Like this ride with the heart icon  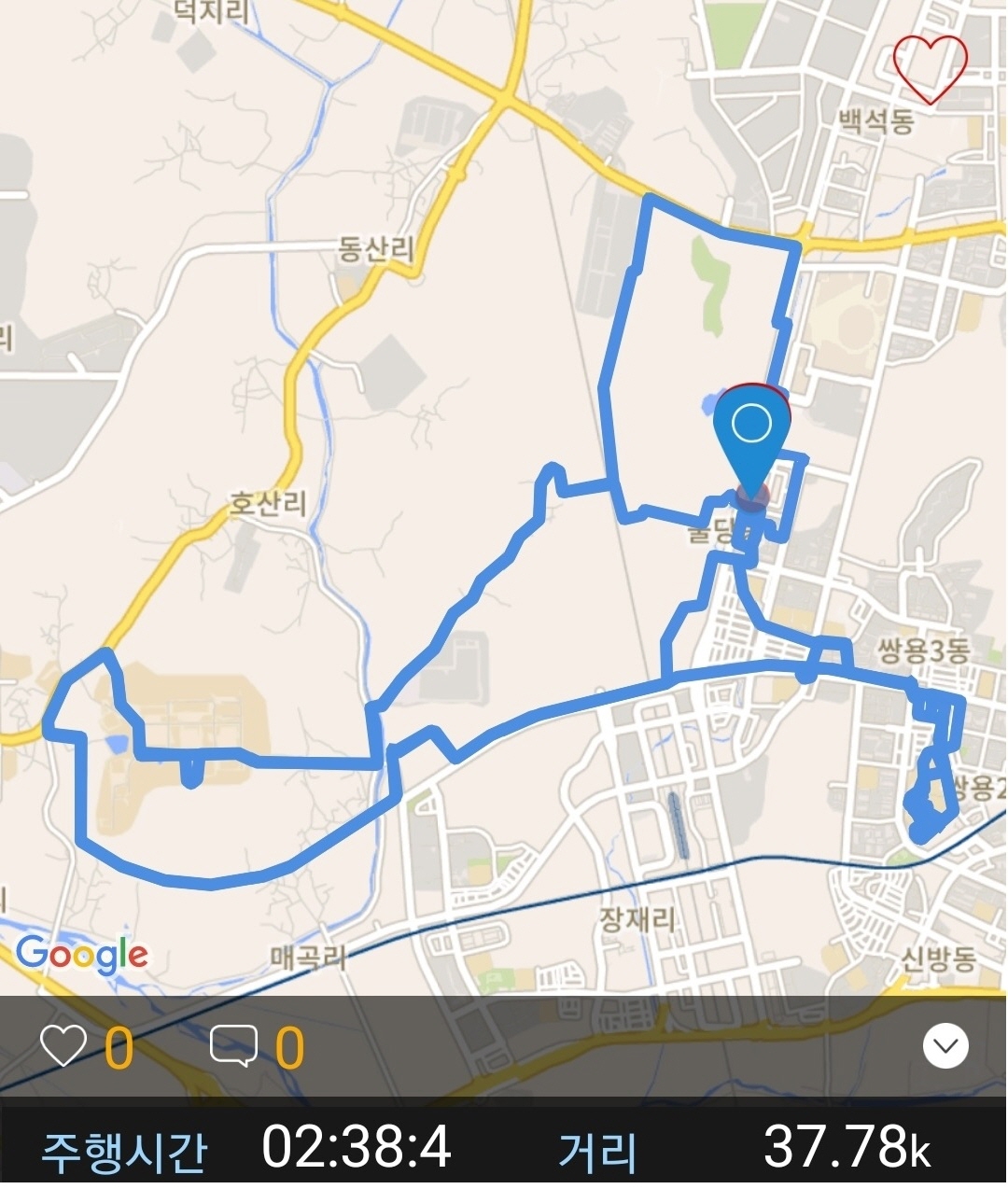63,1046
